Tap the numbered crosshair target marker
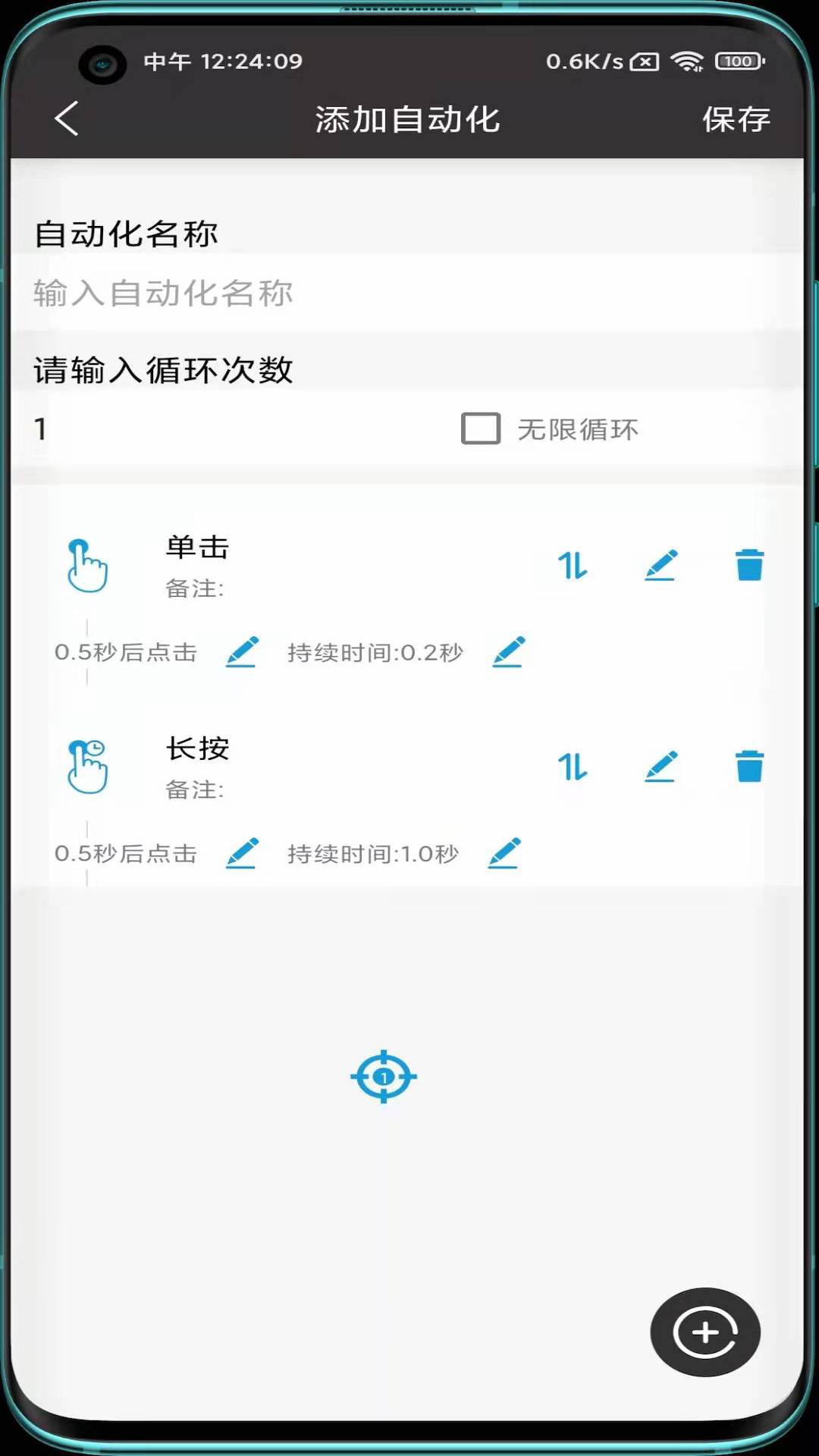 [384, 1076]
